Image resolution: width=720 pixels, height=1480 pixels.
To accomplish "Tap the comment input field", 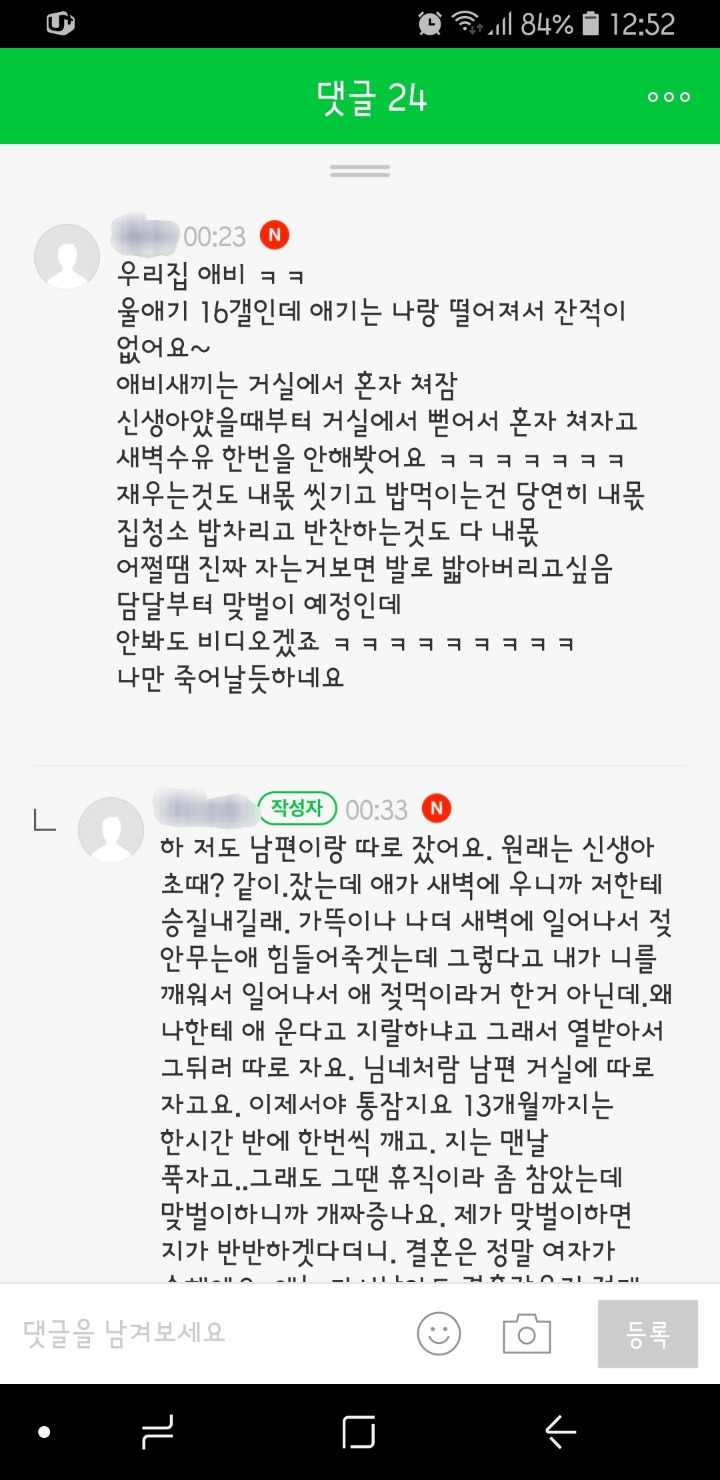I will click(x=205, y=1333).
